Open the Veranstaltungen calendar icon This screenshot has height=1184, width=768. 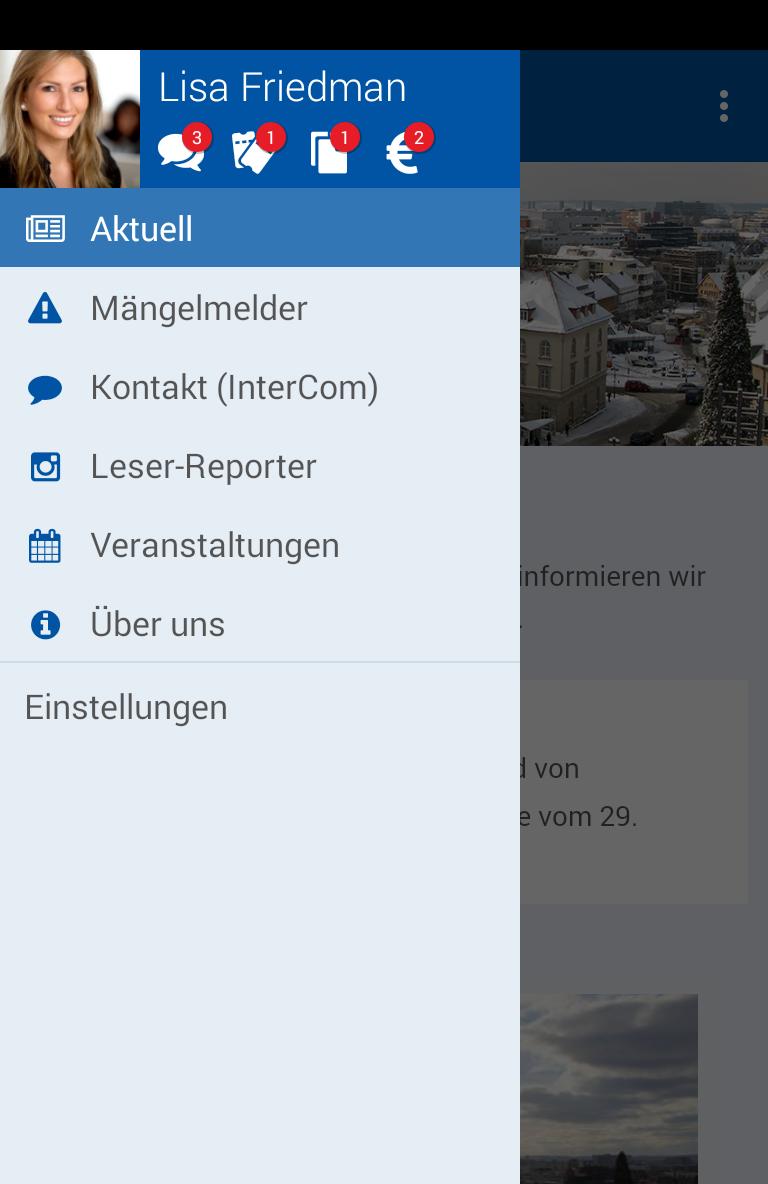coord(45,544)
